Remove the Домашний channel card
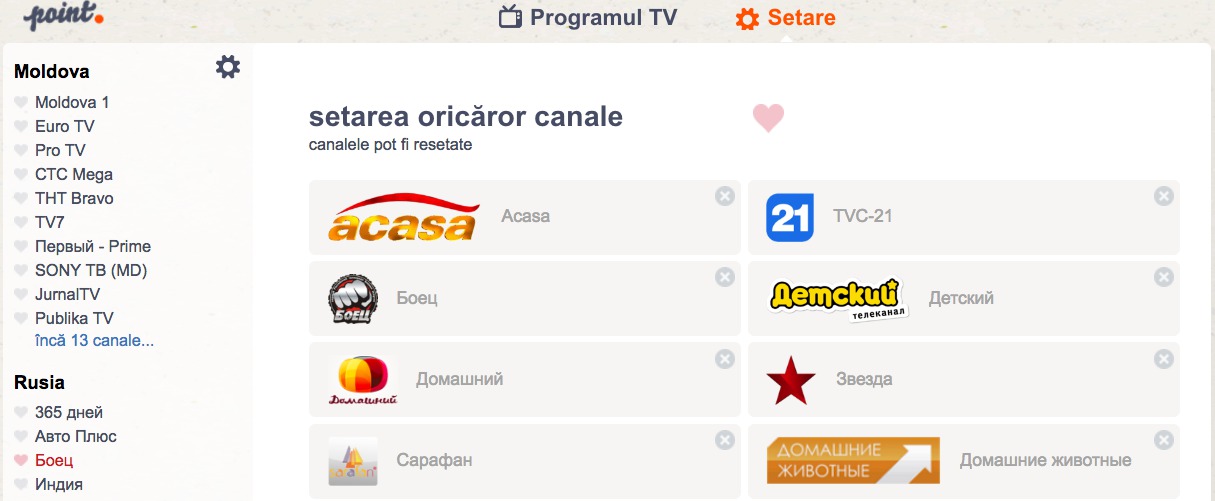Image resolution: width=1215 pixels, height=501 pixels. coord(725,358)
